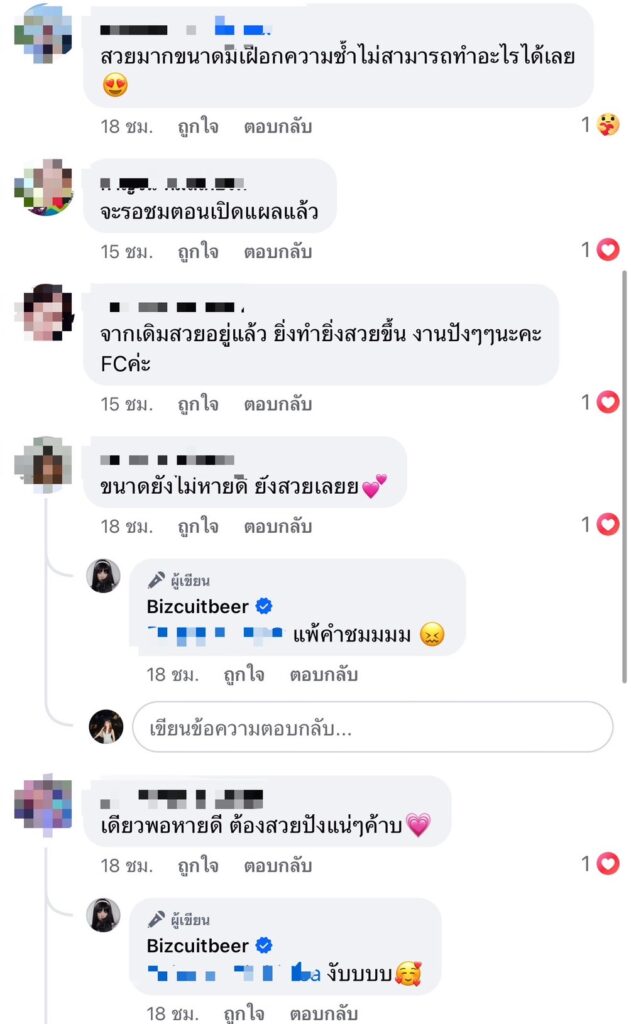Viewport: 631px width, 1024px height.
Task: Like the comment ending with FCค่ะ
Action: [198, 404]
